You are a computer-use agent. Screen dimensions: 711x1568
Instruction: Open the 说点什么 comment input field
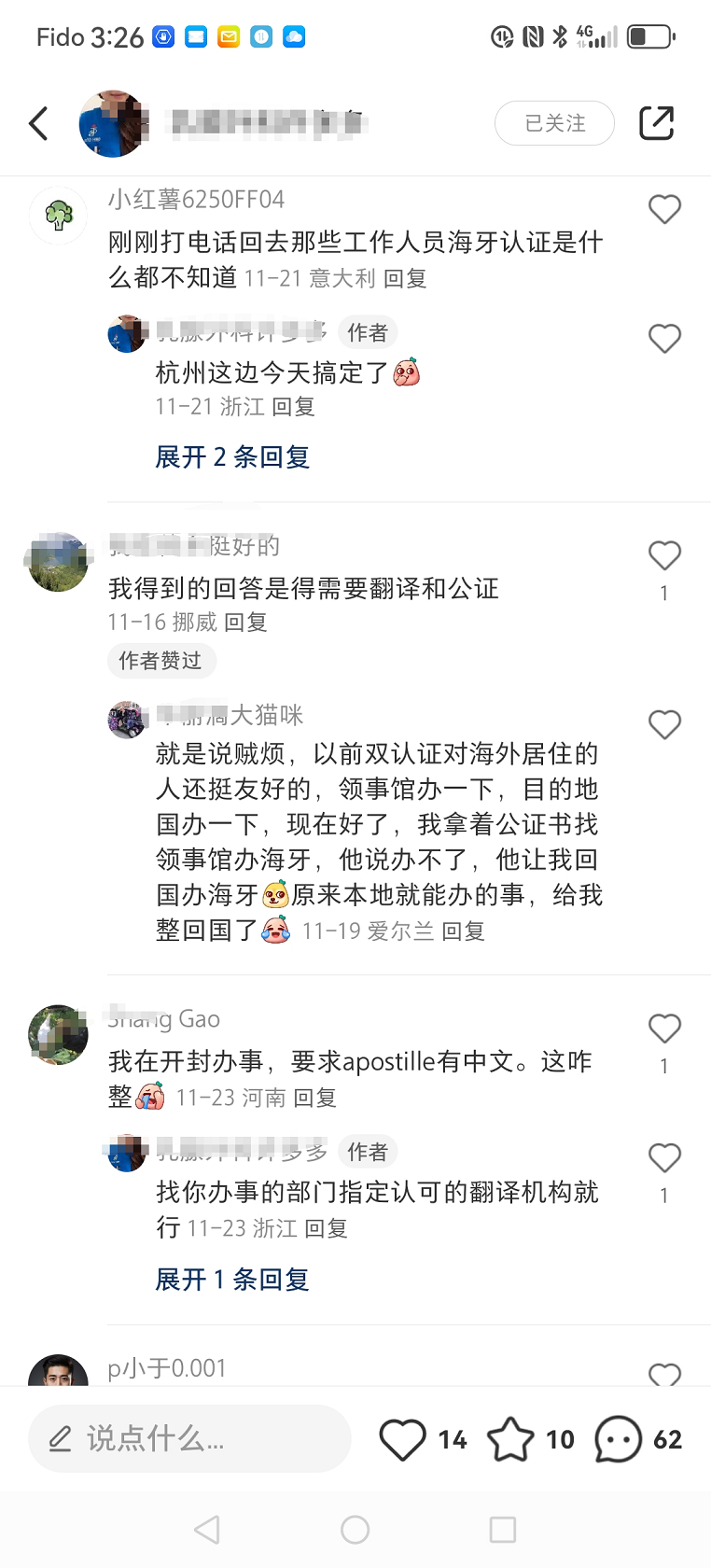pos(189,1439)
